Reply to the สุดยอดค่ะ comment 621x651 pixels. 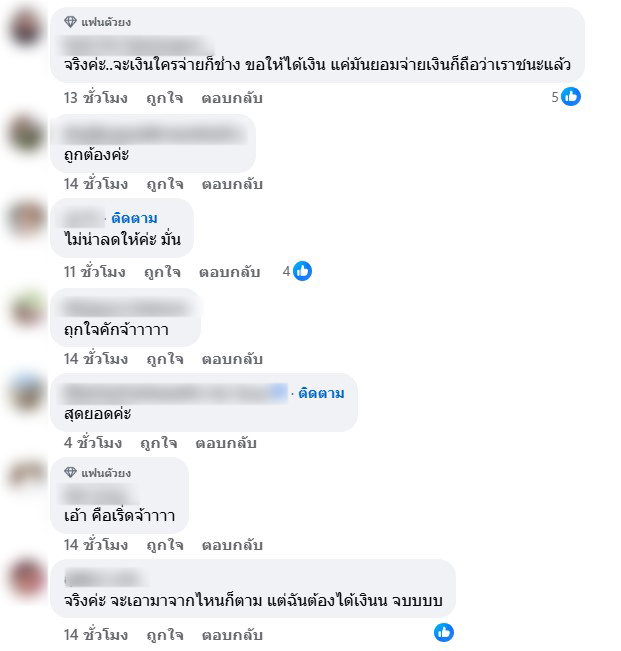(x=225, y=442)
